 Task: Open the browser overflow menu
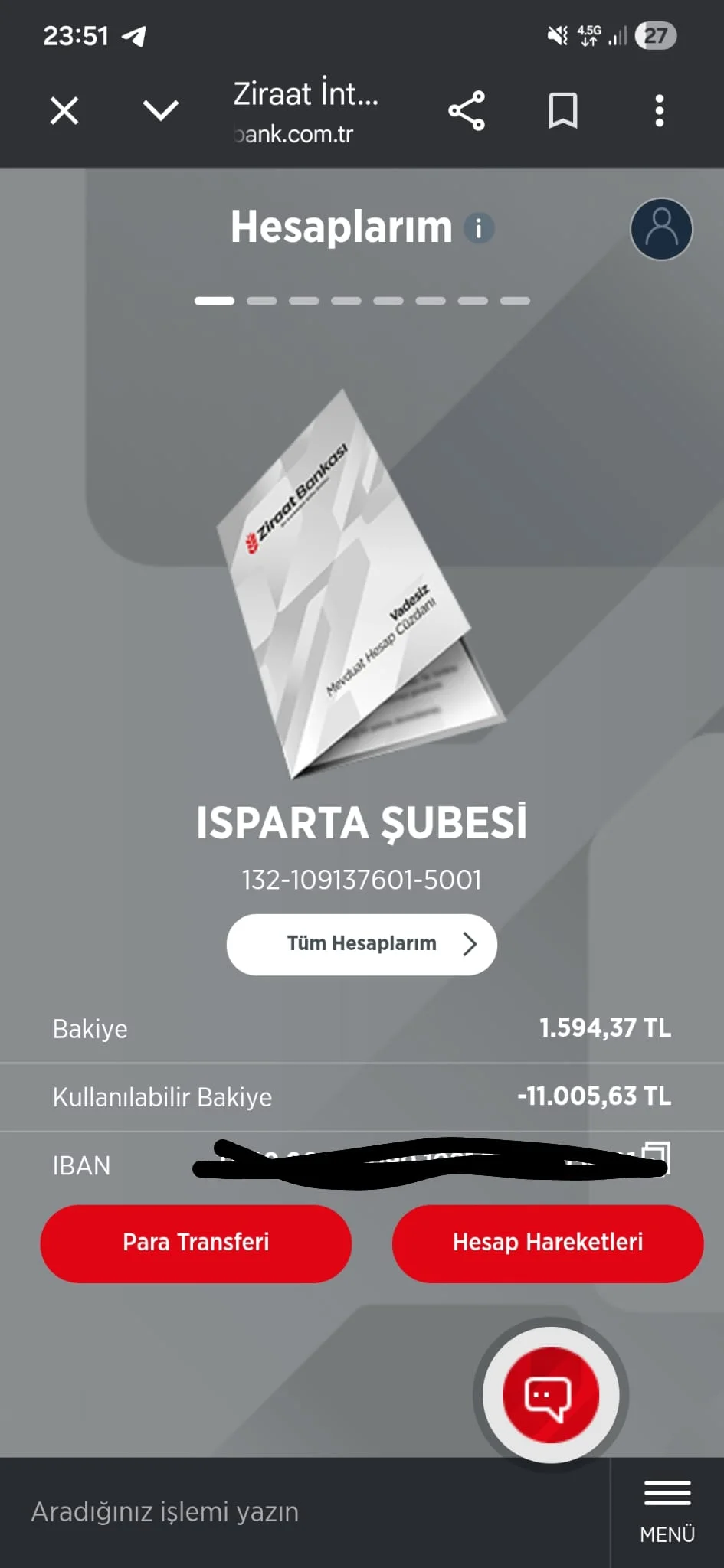[x=659, y=111]
